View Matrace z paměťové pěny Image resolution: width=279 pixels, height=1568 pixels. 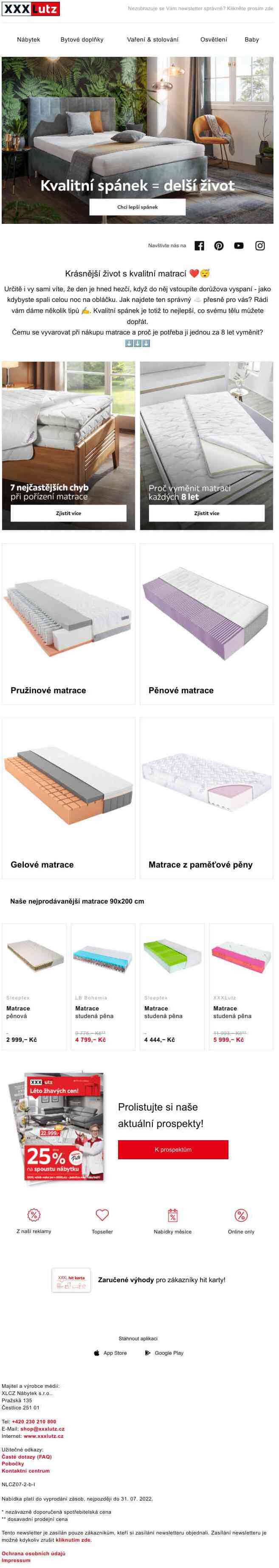(x=206, y=798)
